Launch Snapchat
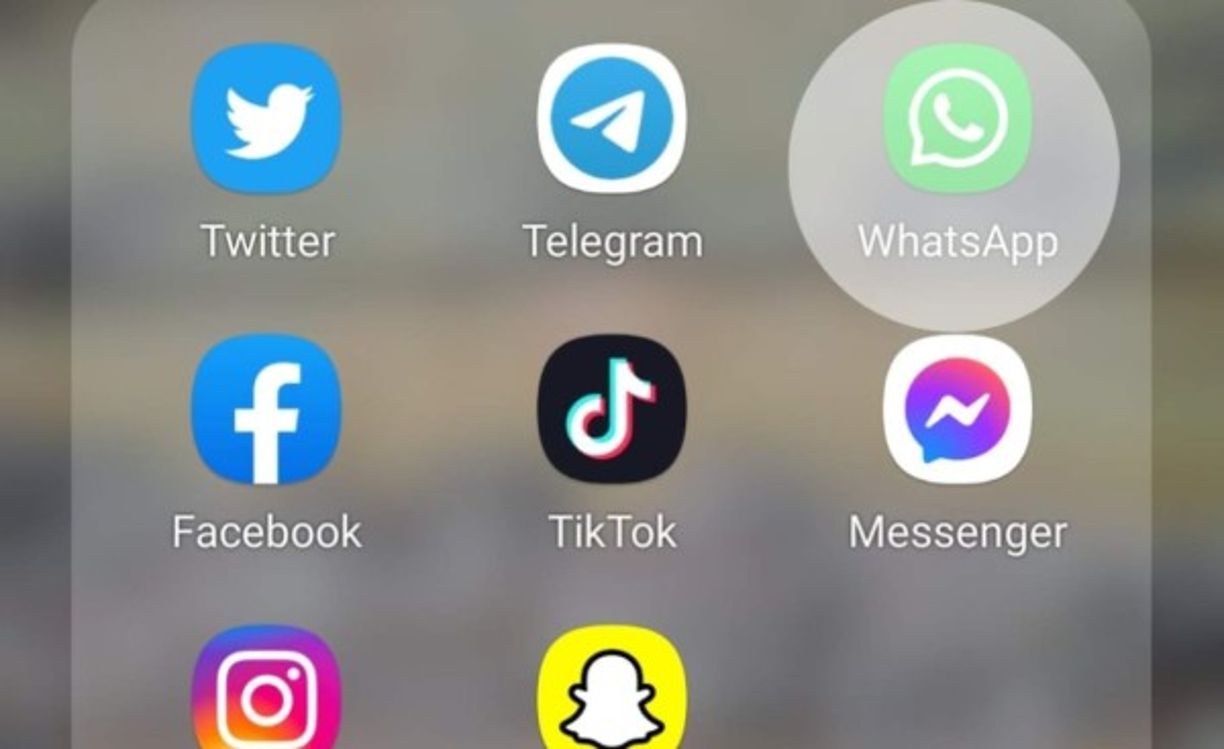This screenshot has height=749, width=1224. [612, 692]
